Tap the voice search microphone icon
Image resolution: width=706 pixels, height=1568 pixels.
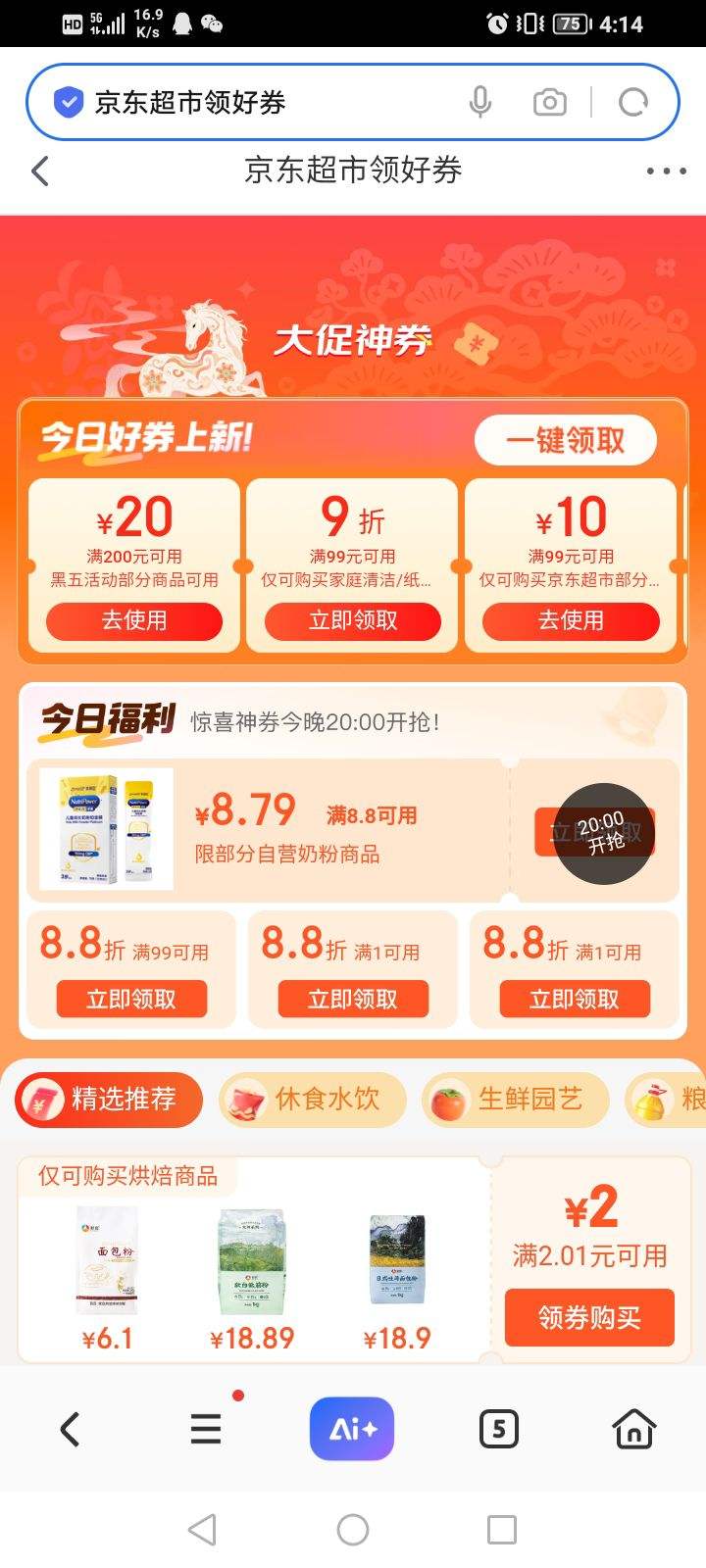coord(480,101)
